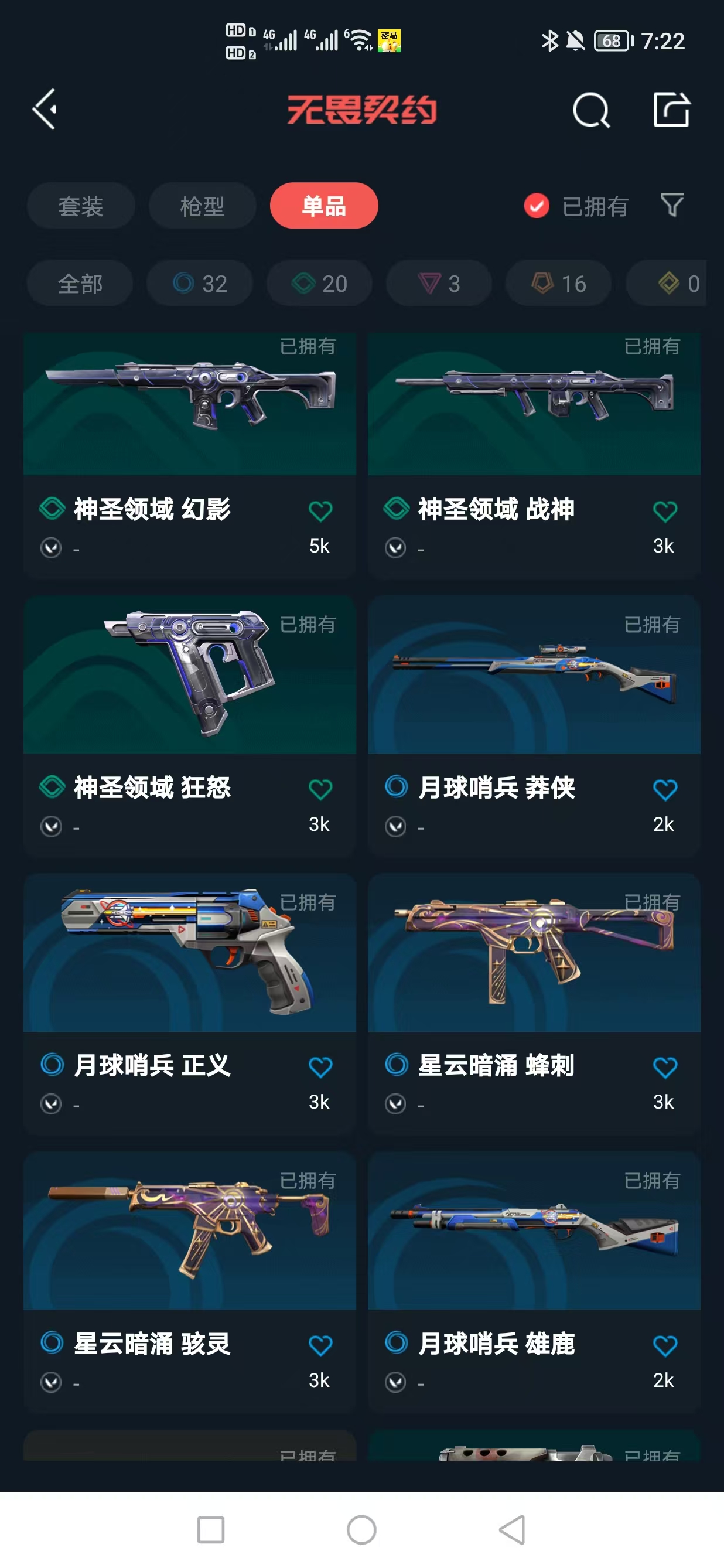The width and height of the screenshot is (724, 1568).
Task: Share this page via the share icon
Action: click(x=671, y=110)
